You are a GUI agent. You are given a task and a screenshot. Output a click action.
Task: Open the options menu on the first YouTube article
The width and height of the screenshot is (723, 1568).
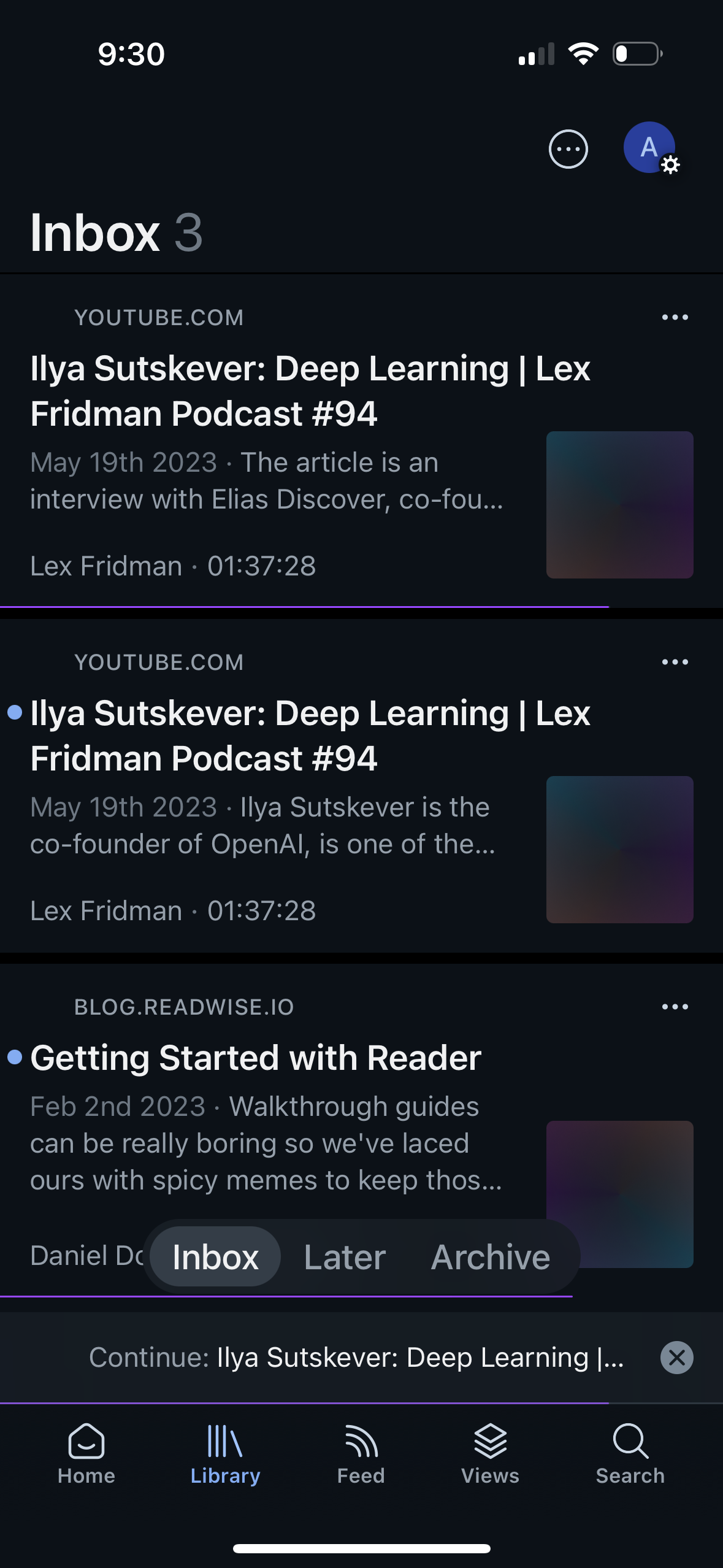673,316
